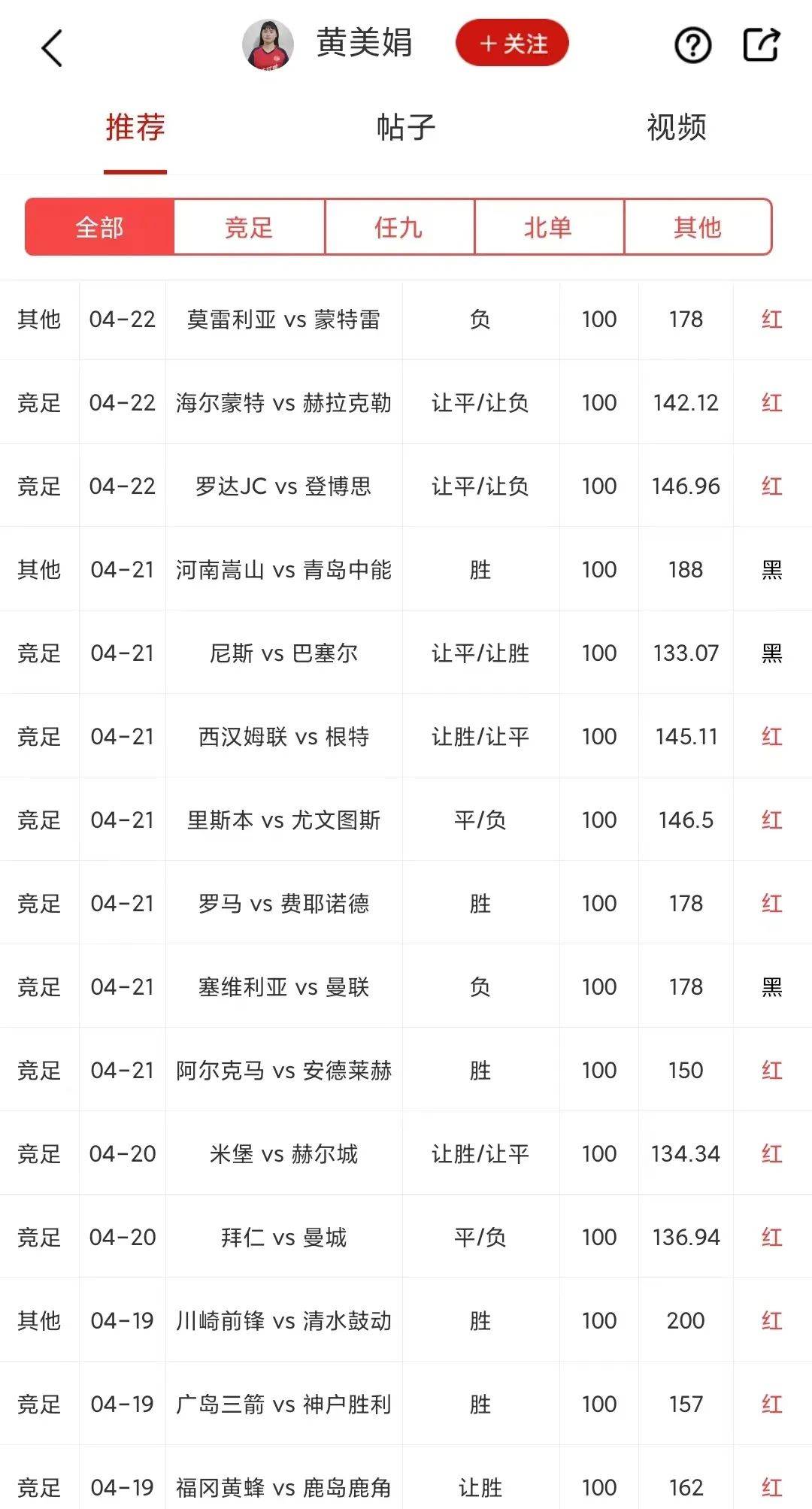Open the 莫雷利亚 vs 蒙特雷 recommendation
The height and width of the screenshot is (1509, 812).
coord(406,320)
